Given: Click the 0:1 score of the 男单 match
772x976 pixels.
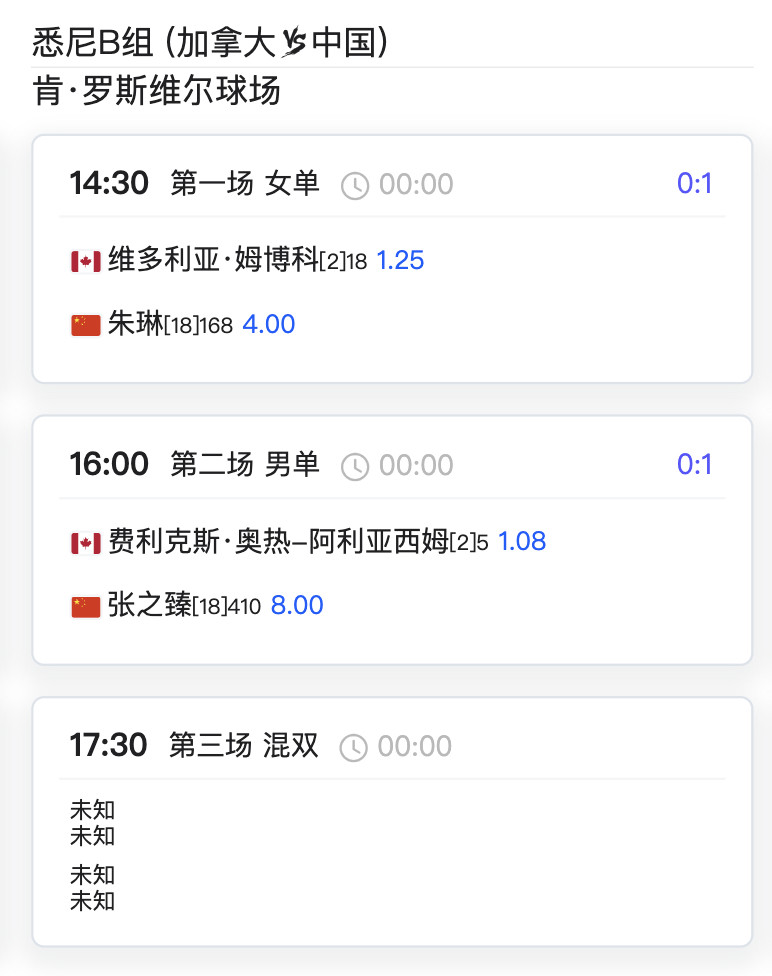Looking at the screenshot, I should tap(695, 464).
